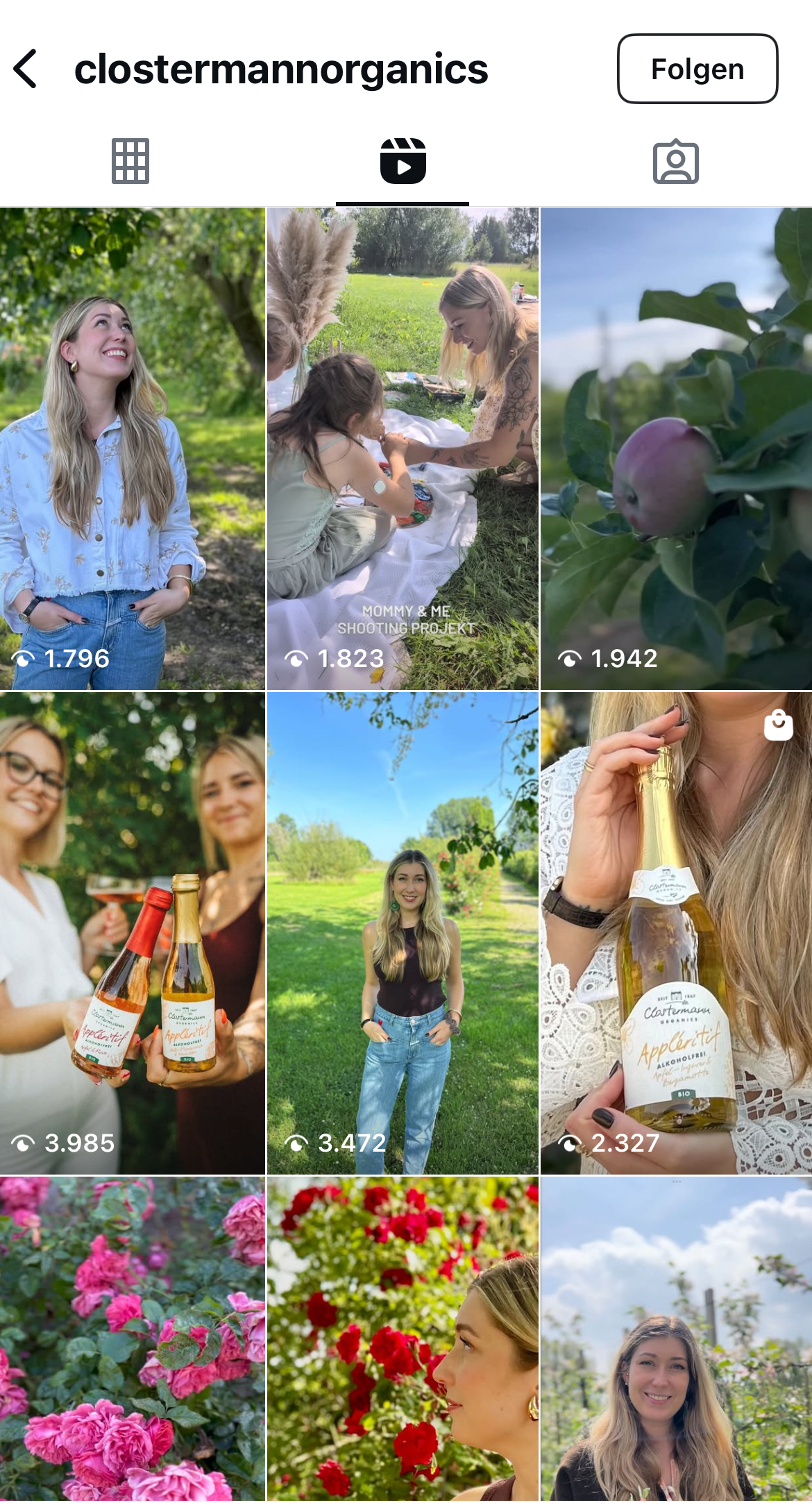812x1505 pixels.
Task: View the shoppable reel with 2.327 views
Action: tap(676, 932)
